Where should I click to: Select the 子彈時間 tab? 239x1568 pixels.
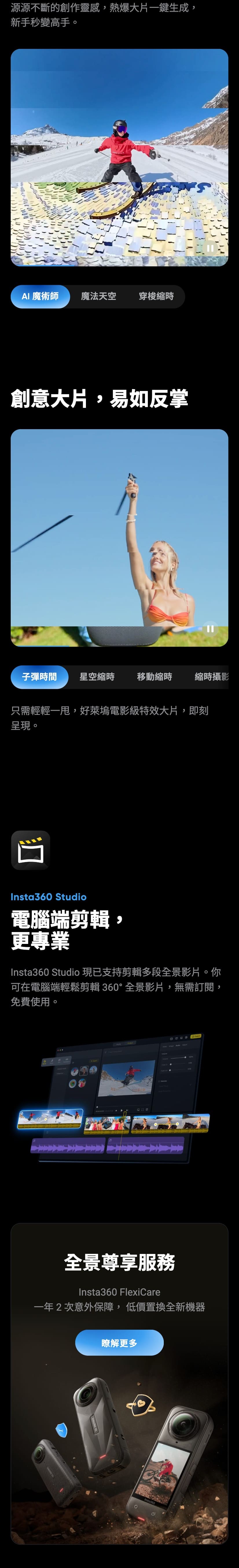click(x=40, y=677)
